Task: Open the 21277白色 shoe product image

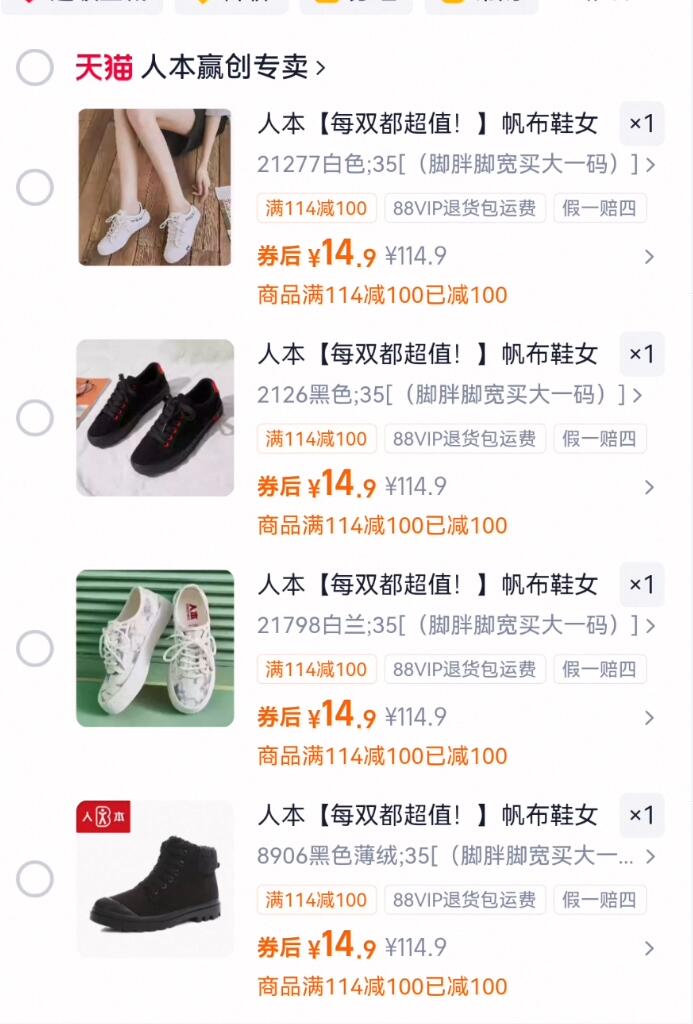Action: pos(155,187)
